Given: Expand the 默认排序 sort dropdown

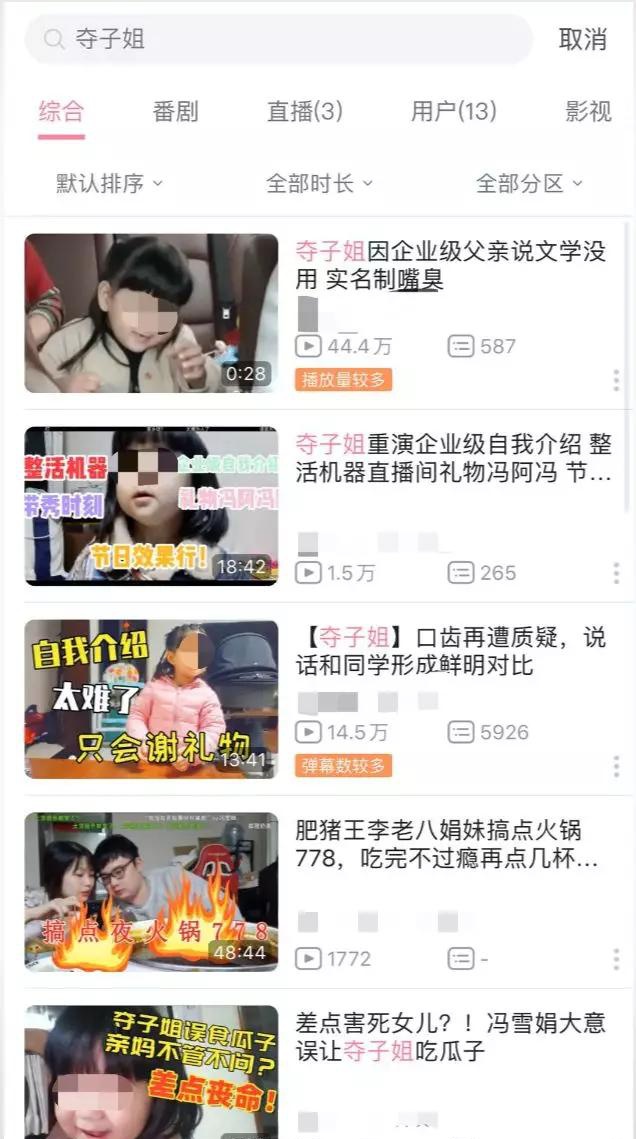Looking at the screenshot, I should pyautogui.click(x=110, y=183).
